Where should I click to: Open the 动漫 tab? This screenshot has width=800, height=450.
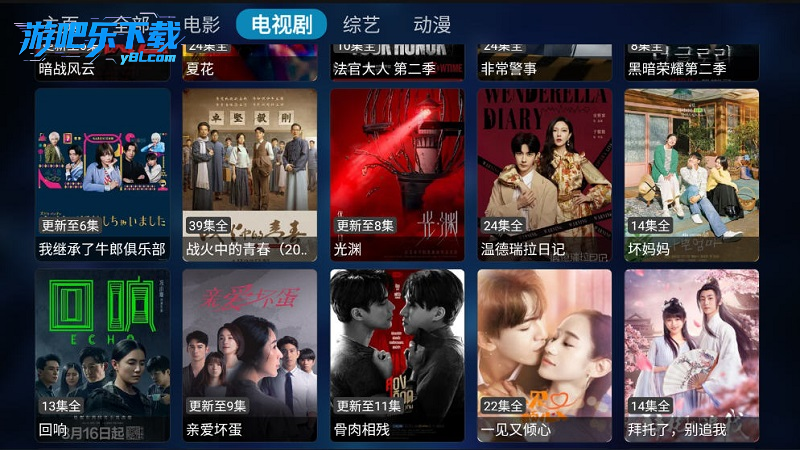[x=432, y=24]
